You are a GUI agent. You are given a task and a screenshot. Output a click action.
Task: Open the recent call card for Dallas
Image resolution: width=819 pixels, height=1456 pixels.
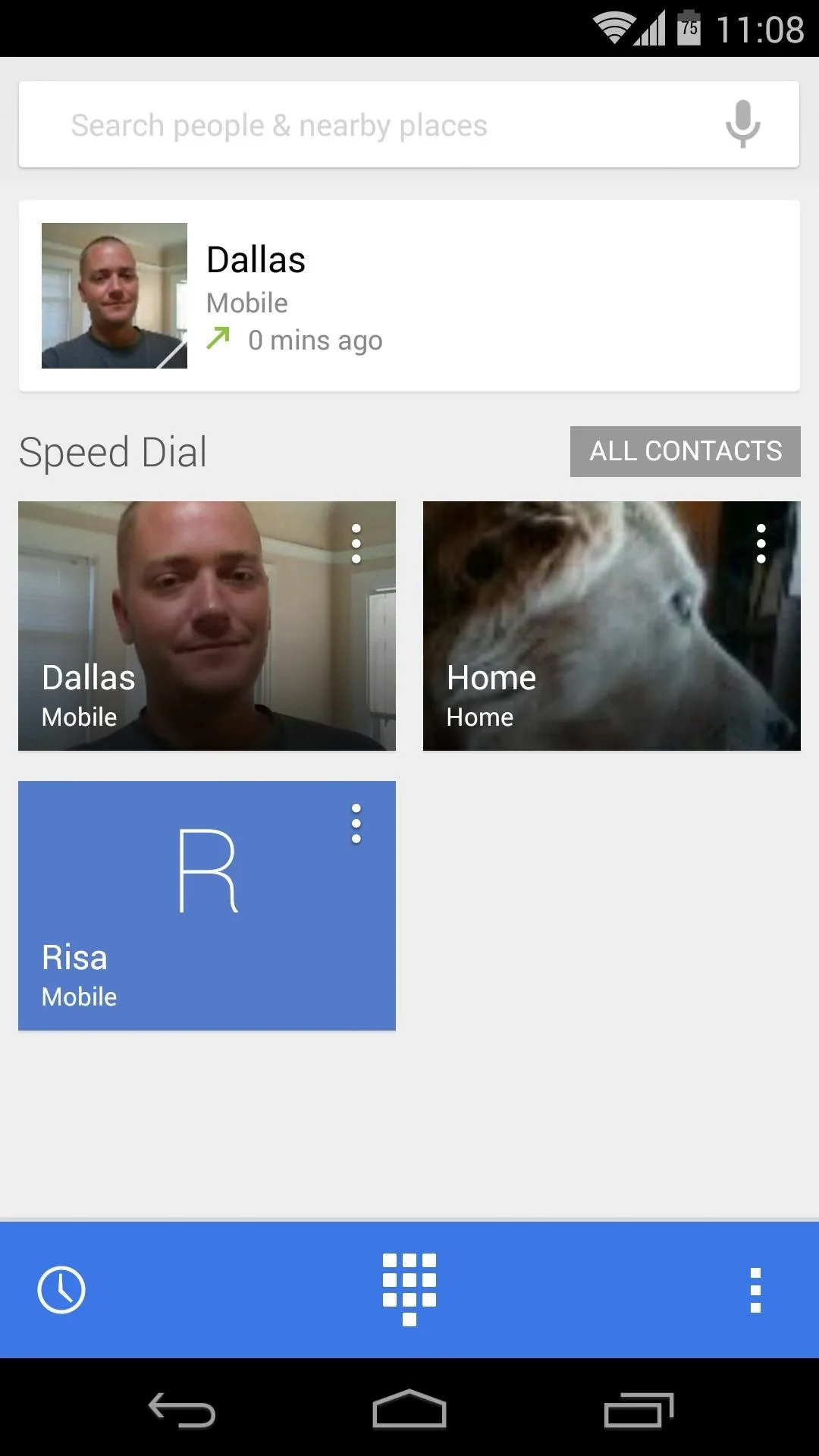pos(409,296)
